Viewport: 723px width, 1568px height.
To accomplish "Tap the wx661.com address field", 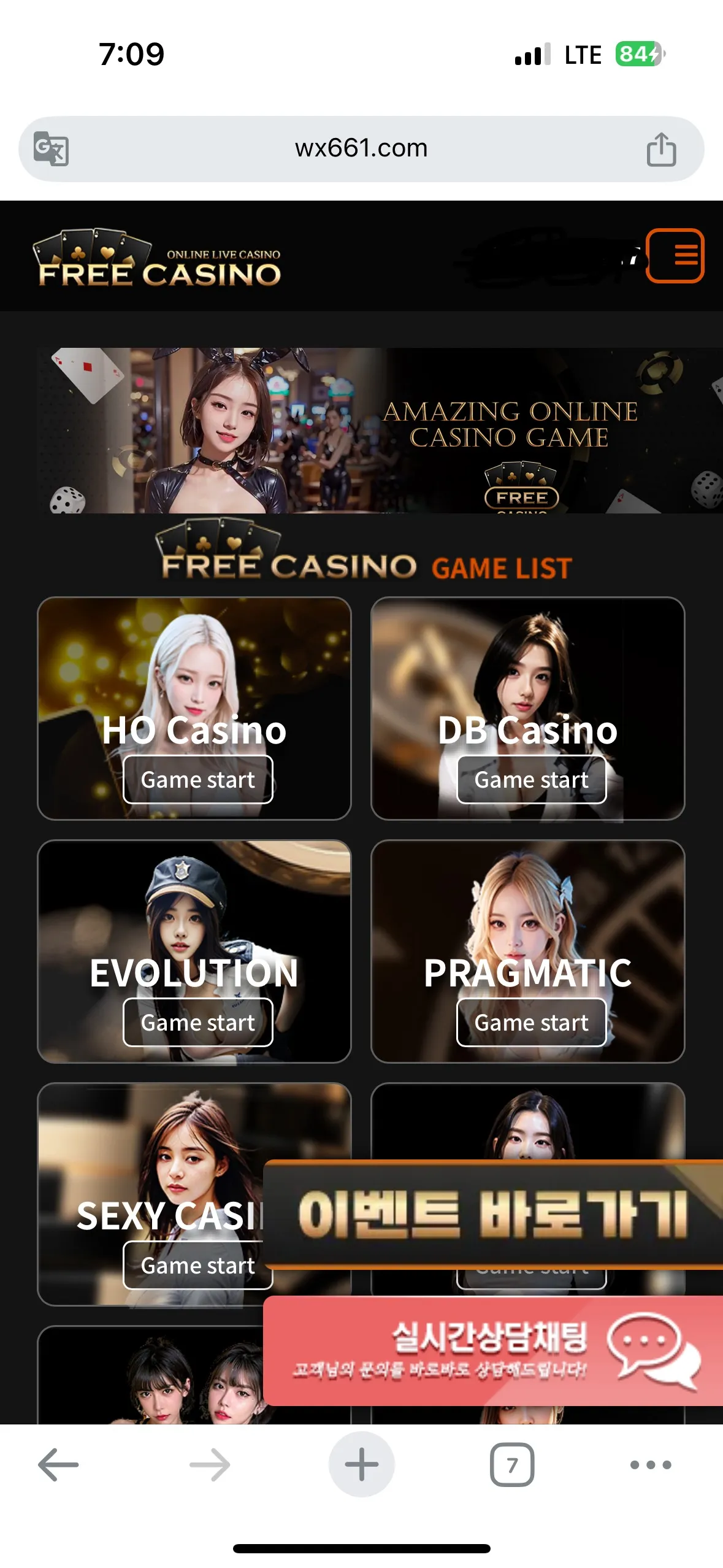I will point(361,148).
